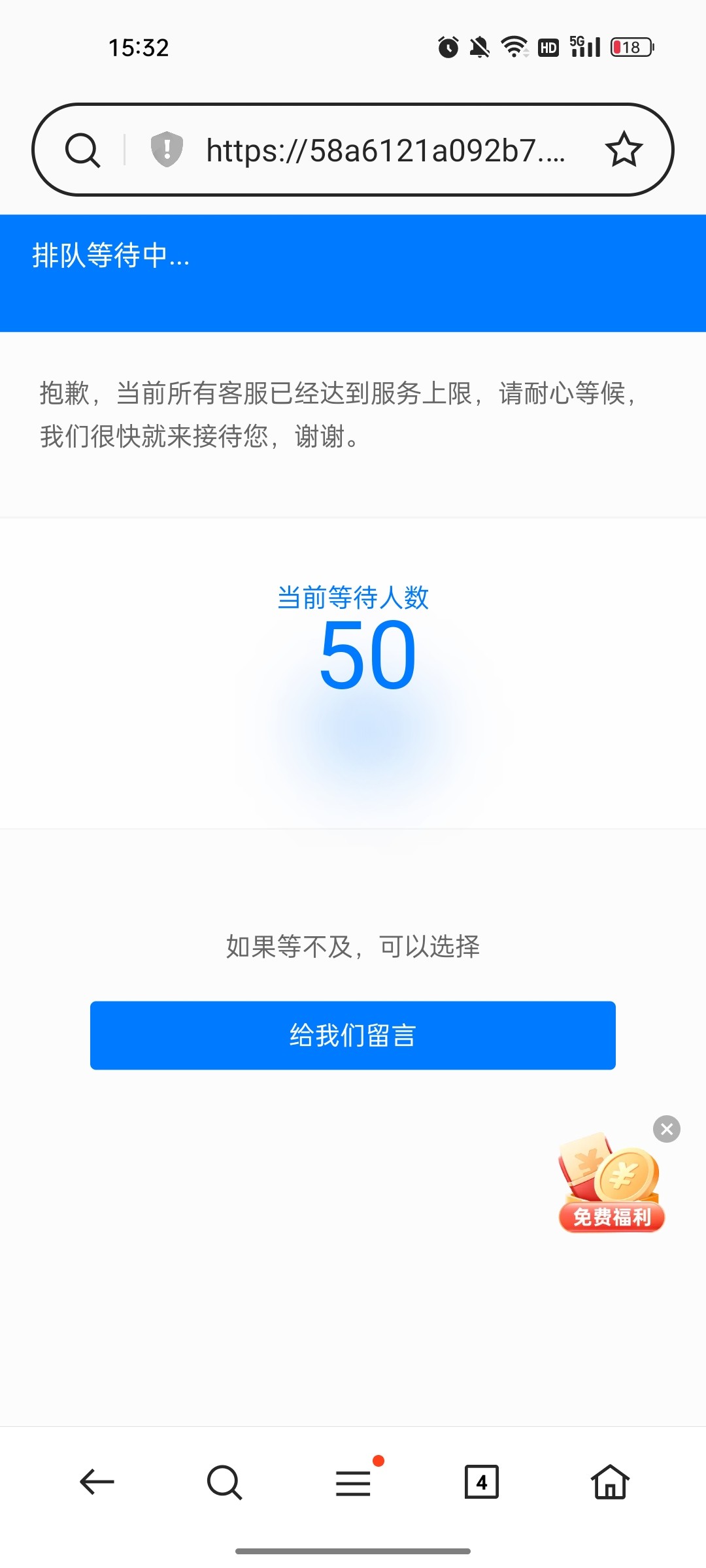
Task: Dismiss the 免费福利 promo popup
Action: click(667, 1129)
